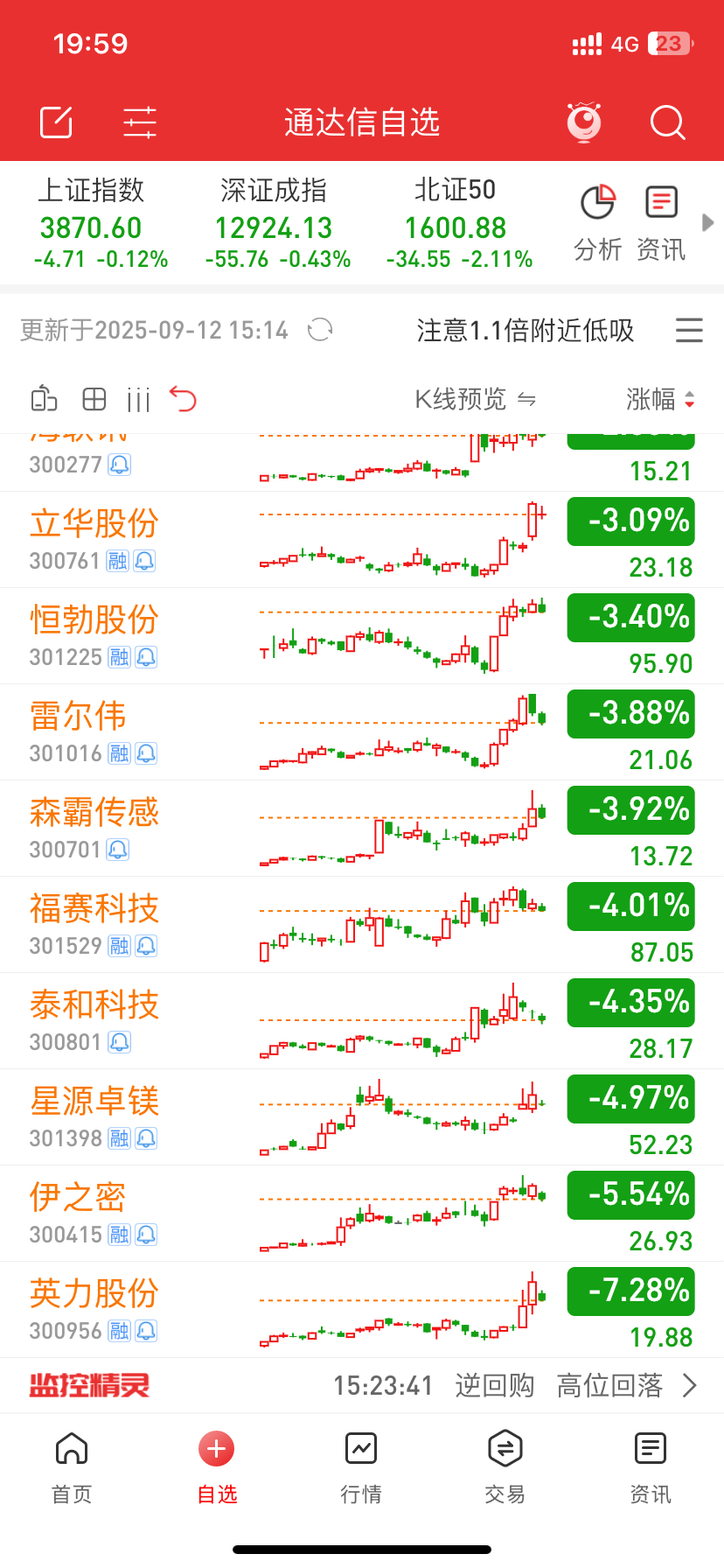Viewport: 724px width, 1568px height.
Task: Open 分析 analysis shortcut
Action: (x=598, y=224)
